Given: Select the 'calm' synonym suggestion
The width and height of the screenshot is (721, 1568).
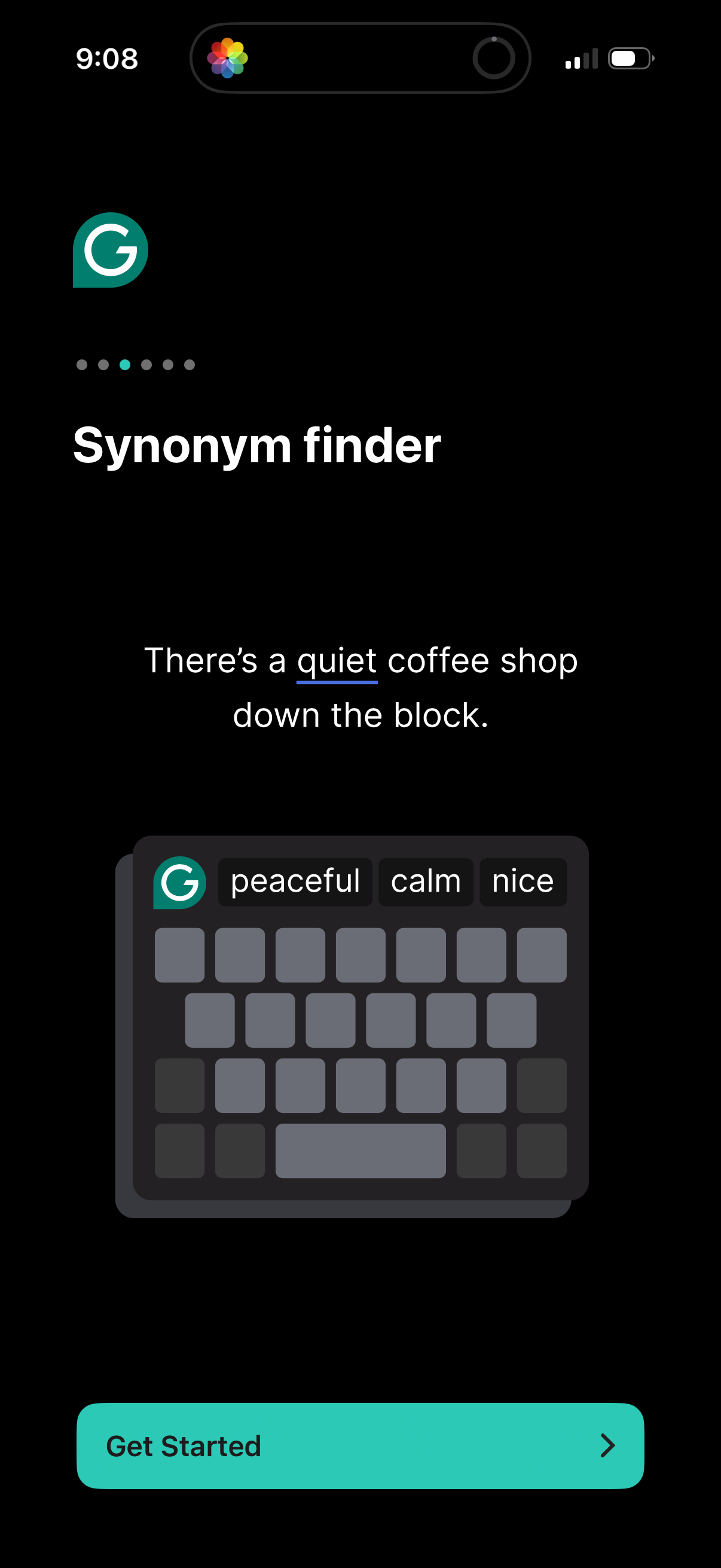Looking at the screenshot, I should coord(426,881).
